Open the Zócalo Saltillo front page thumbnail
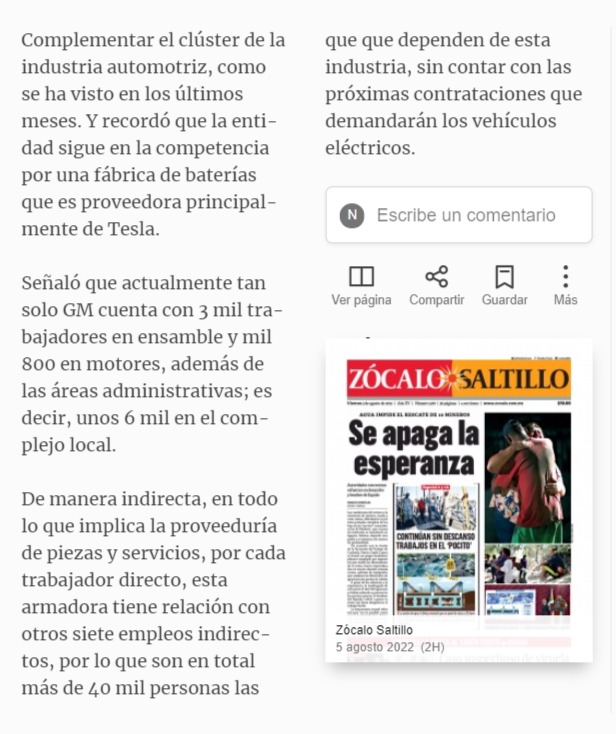The height and width of the screenshot is (734, 616). (x=459, y=500)
